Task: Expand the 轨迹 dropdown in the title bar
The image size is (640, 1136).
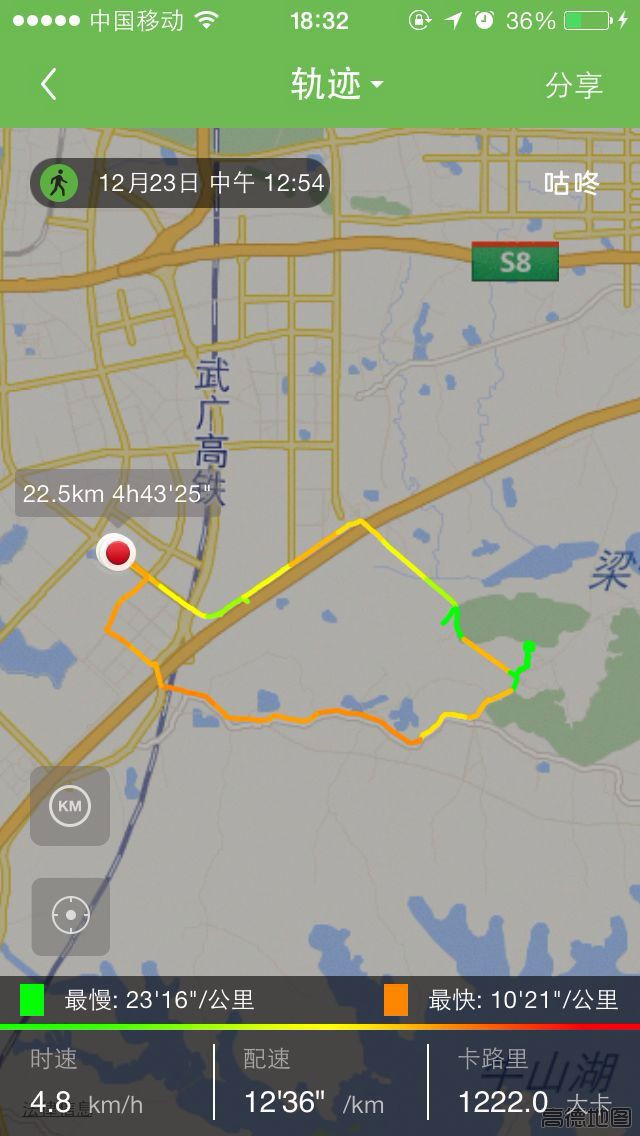Action: [336, 85]
